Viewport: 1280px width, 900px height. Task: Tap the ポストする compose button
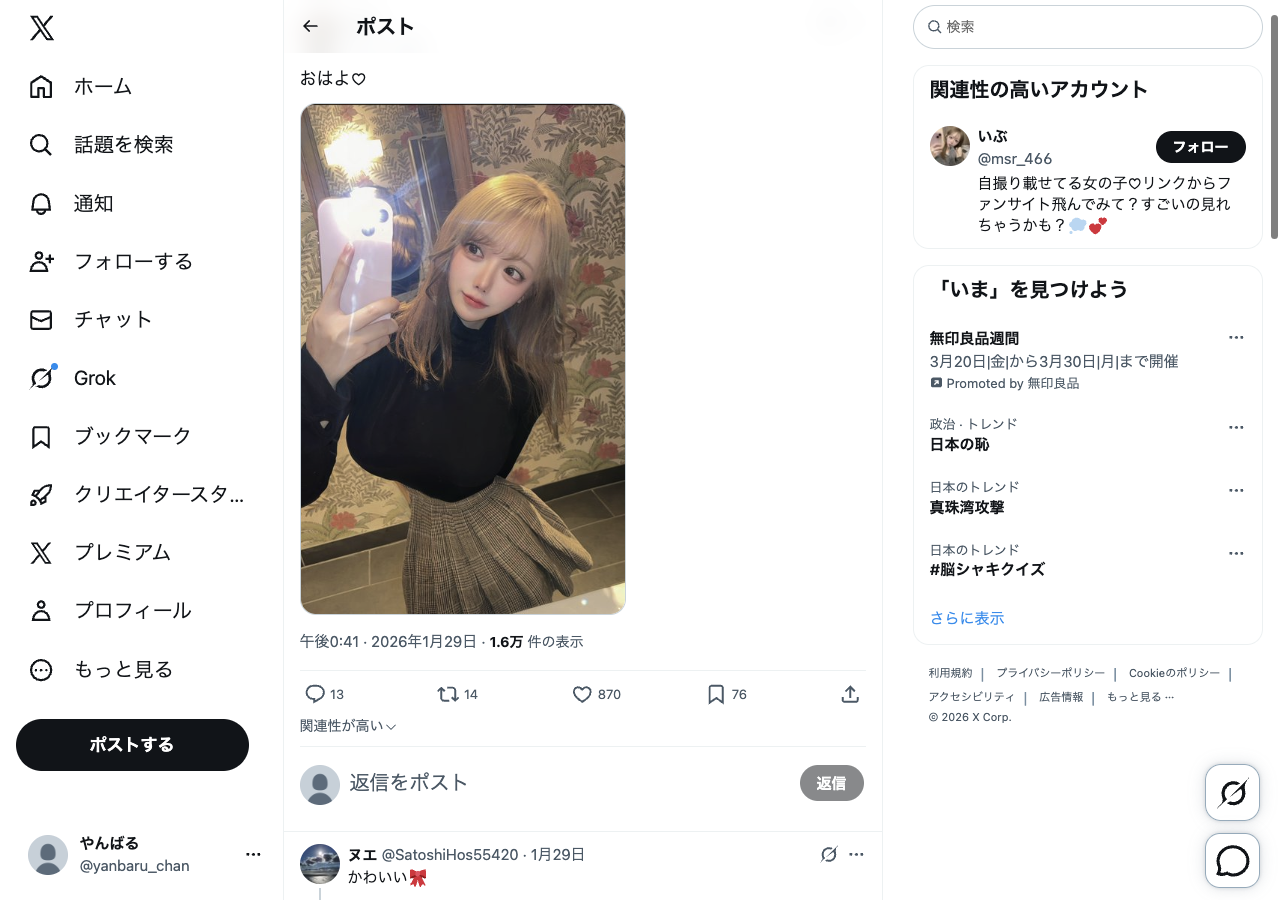(x=132, y=745)
